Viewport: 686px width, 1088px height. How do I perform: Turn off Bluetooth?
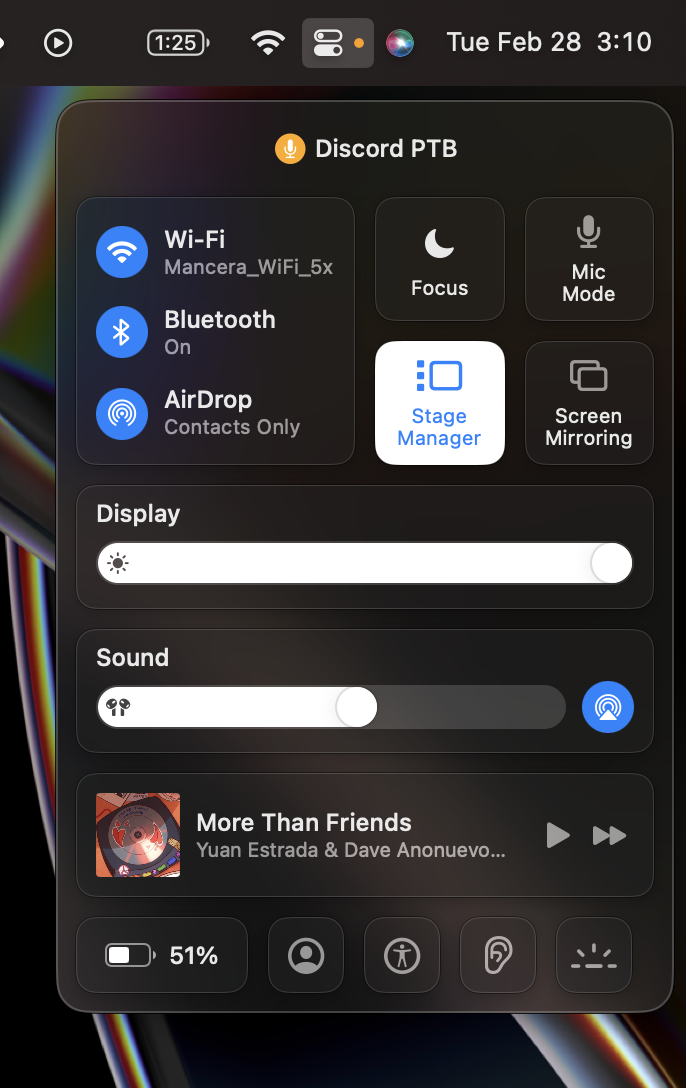122,331
